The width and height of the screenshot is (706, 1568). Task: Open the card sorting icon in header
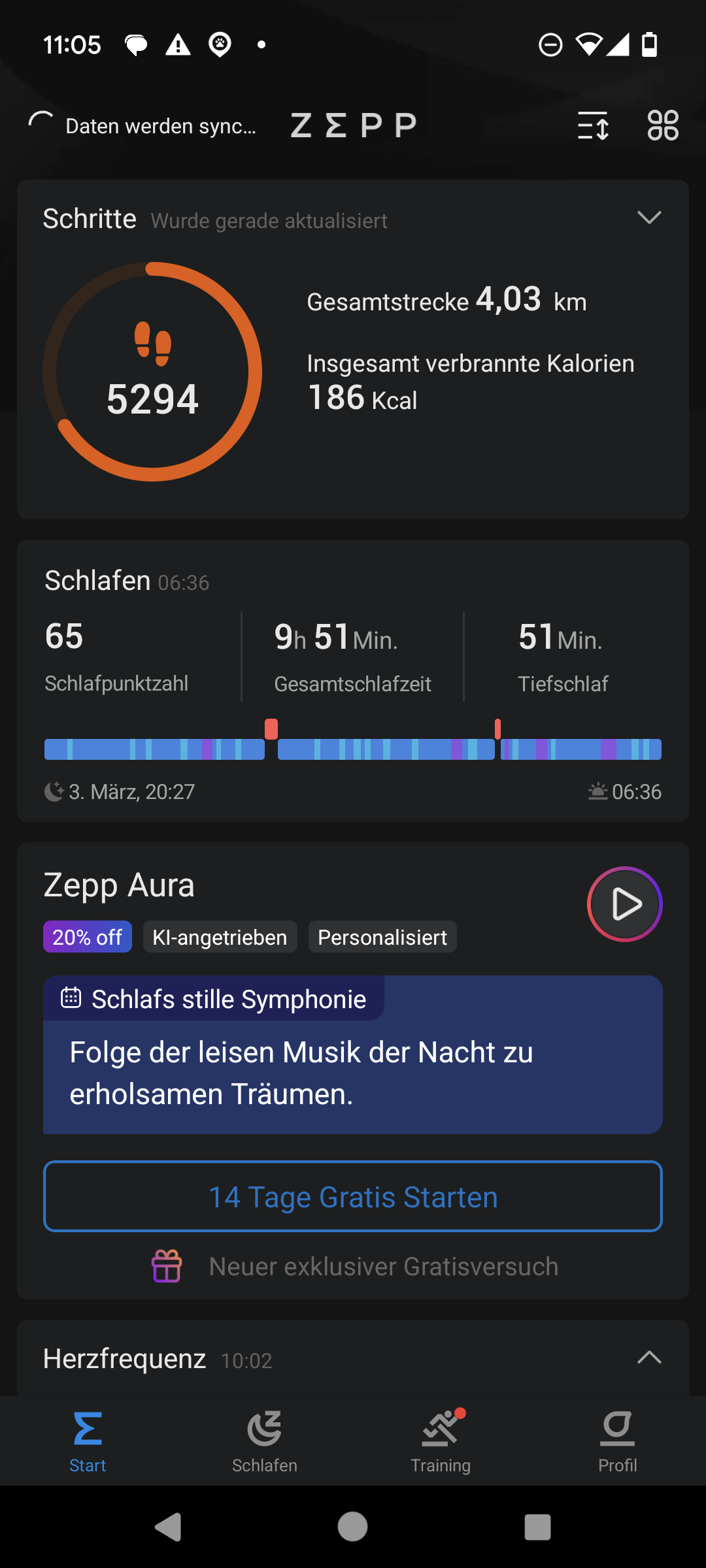coord(594,125)
